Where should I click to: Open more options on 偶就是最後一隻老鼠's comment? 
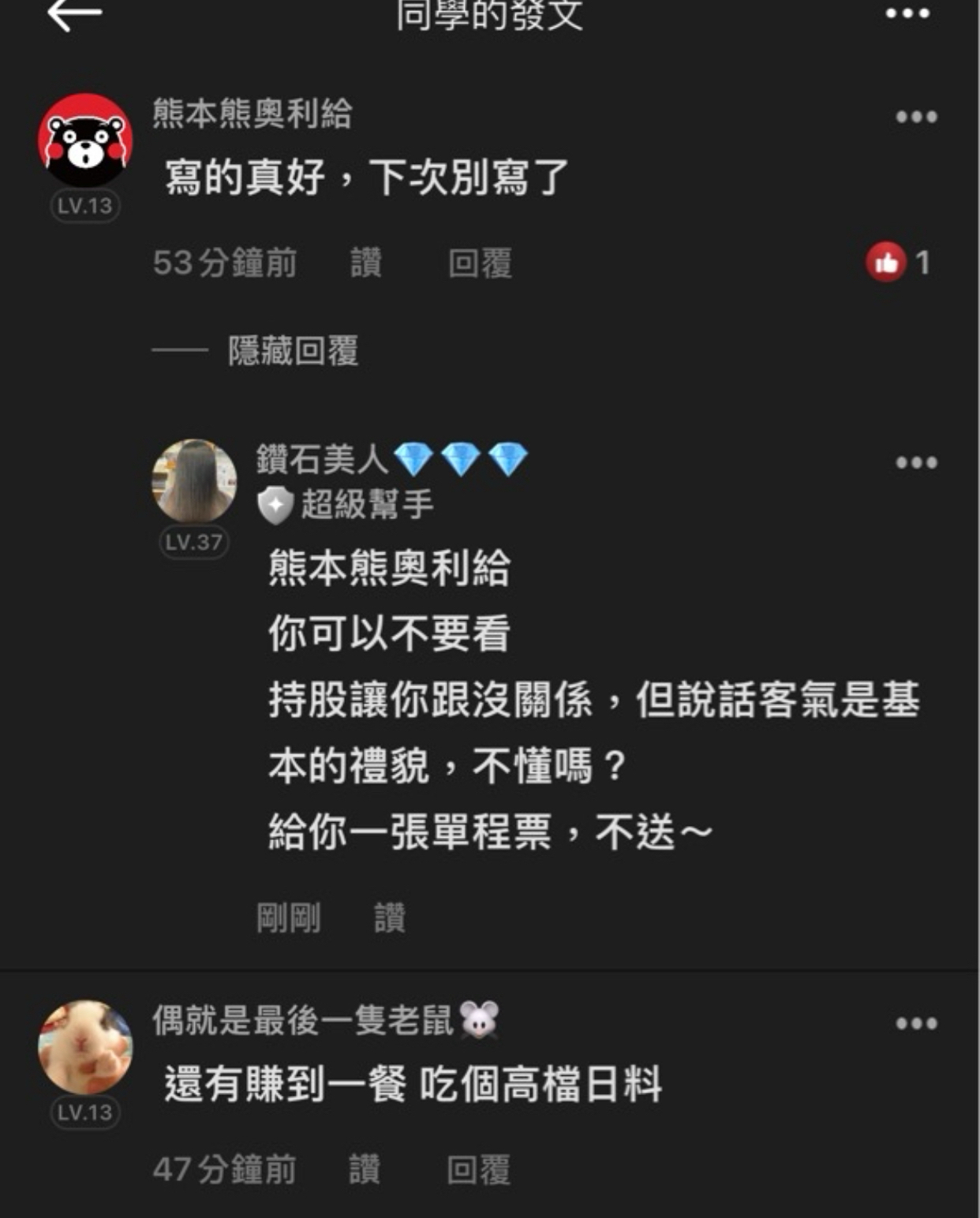click(916, 1024)
